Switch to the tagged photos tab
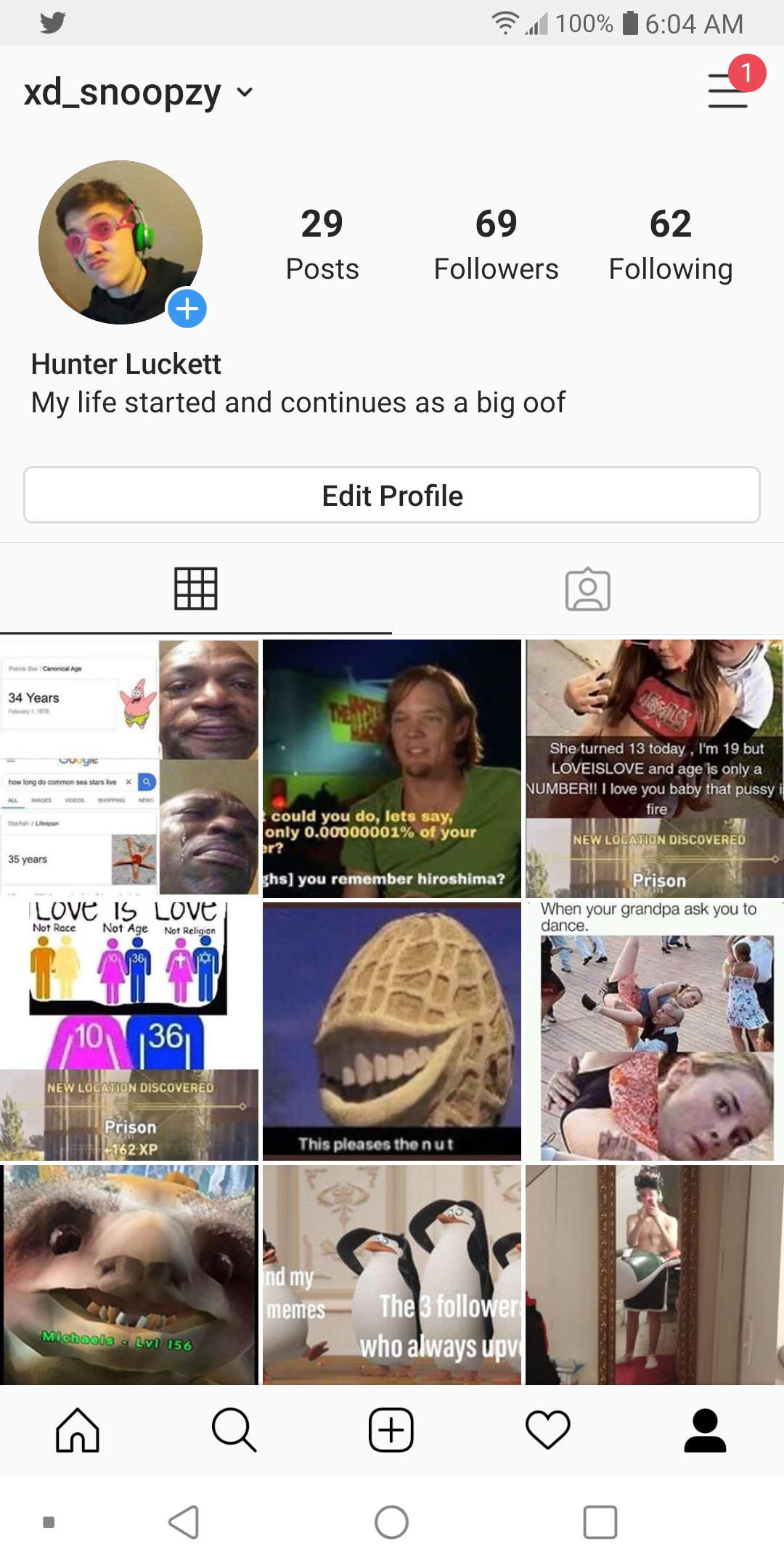The width and height of the screenshot is (784, 1568). tap(587, 589)
